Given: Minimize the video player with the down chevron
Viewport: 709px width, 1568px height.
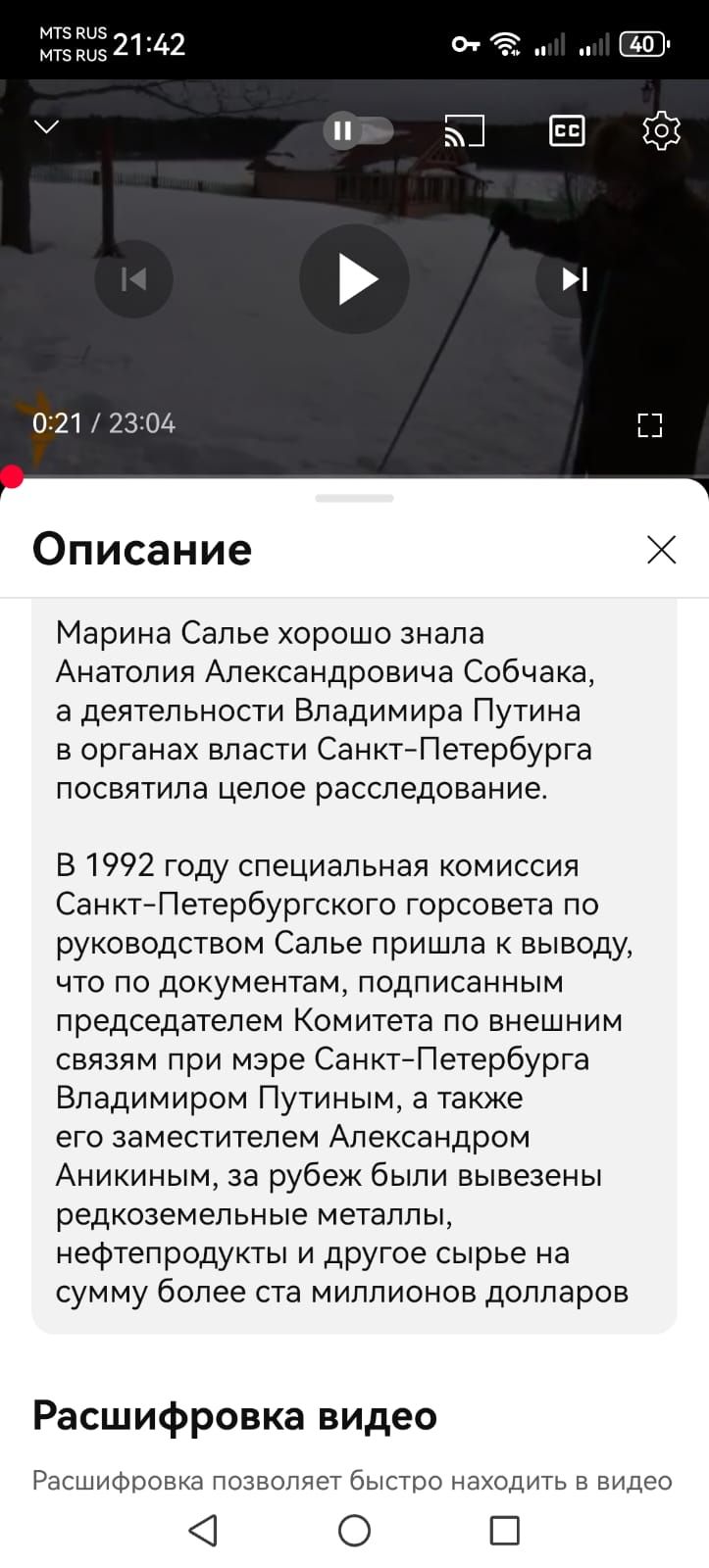Looking at the screenshot, I should click(46, 127).
